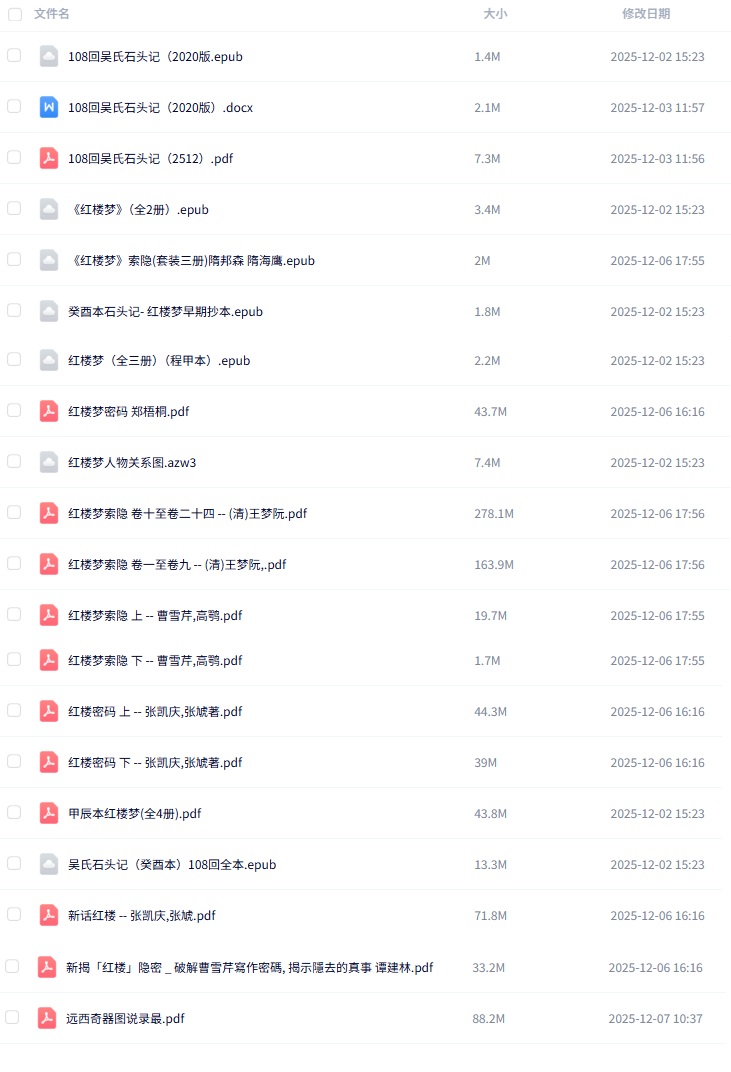
Task: Tick checkbox for 108回吴氏石头记（2020版.epub
Action: [x=14, y=55]
